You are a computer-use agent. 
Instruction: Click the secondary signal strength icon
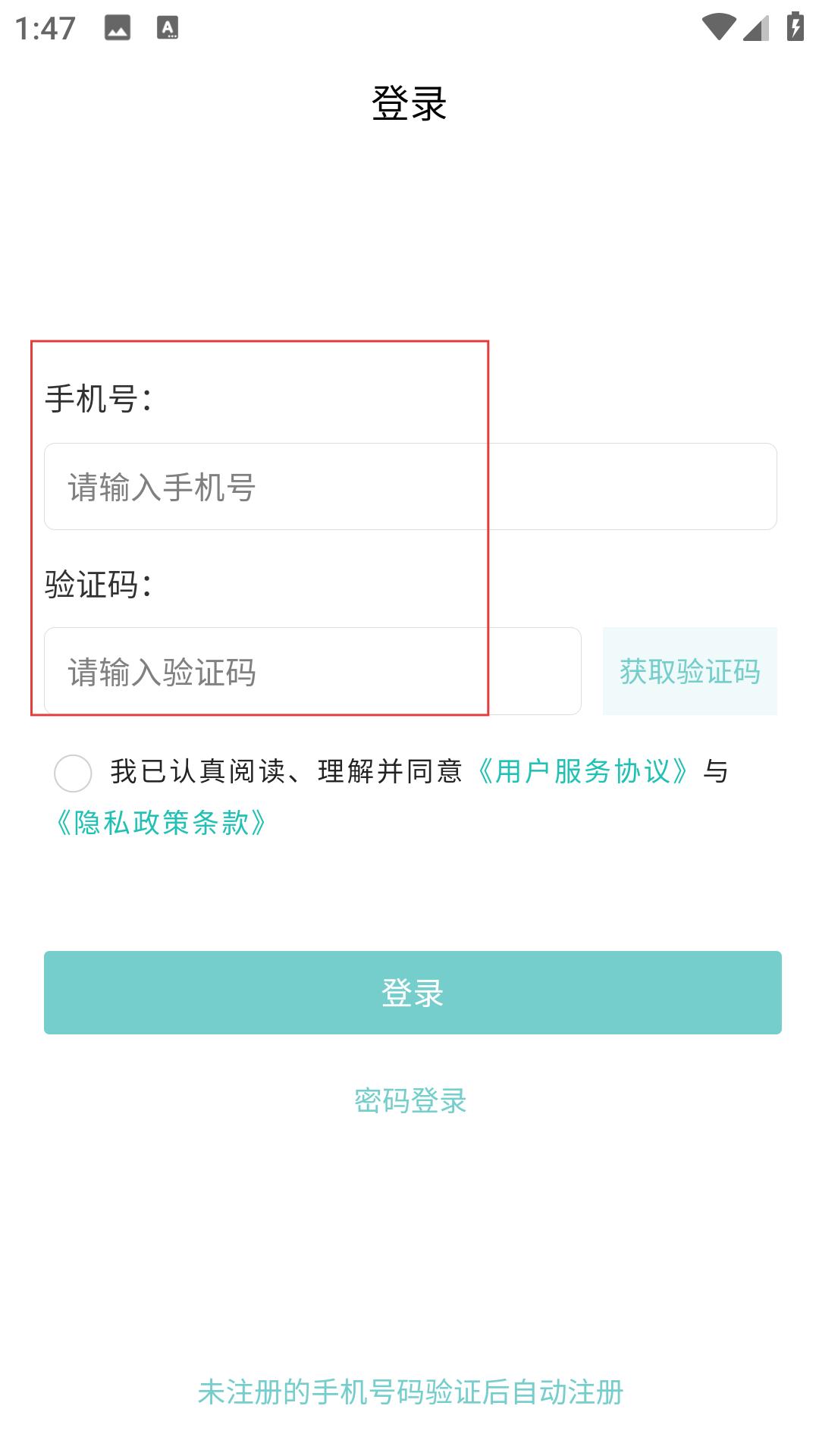pyautogui.click(x=756, y=26)
